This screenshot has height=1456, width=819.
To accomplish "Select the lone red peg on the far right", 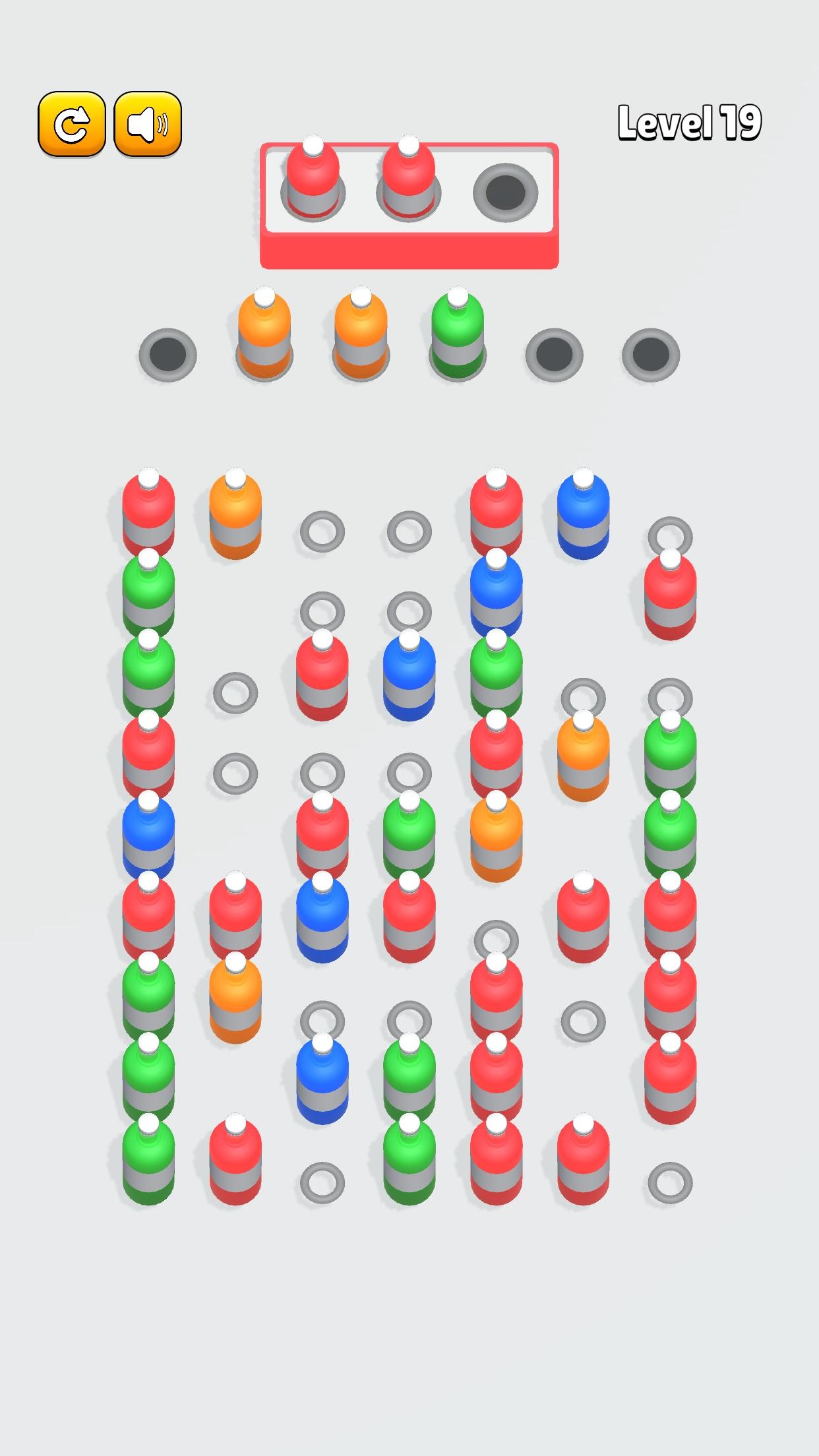I will click(x=669, y=600).
